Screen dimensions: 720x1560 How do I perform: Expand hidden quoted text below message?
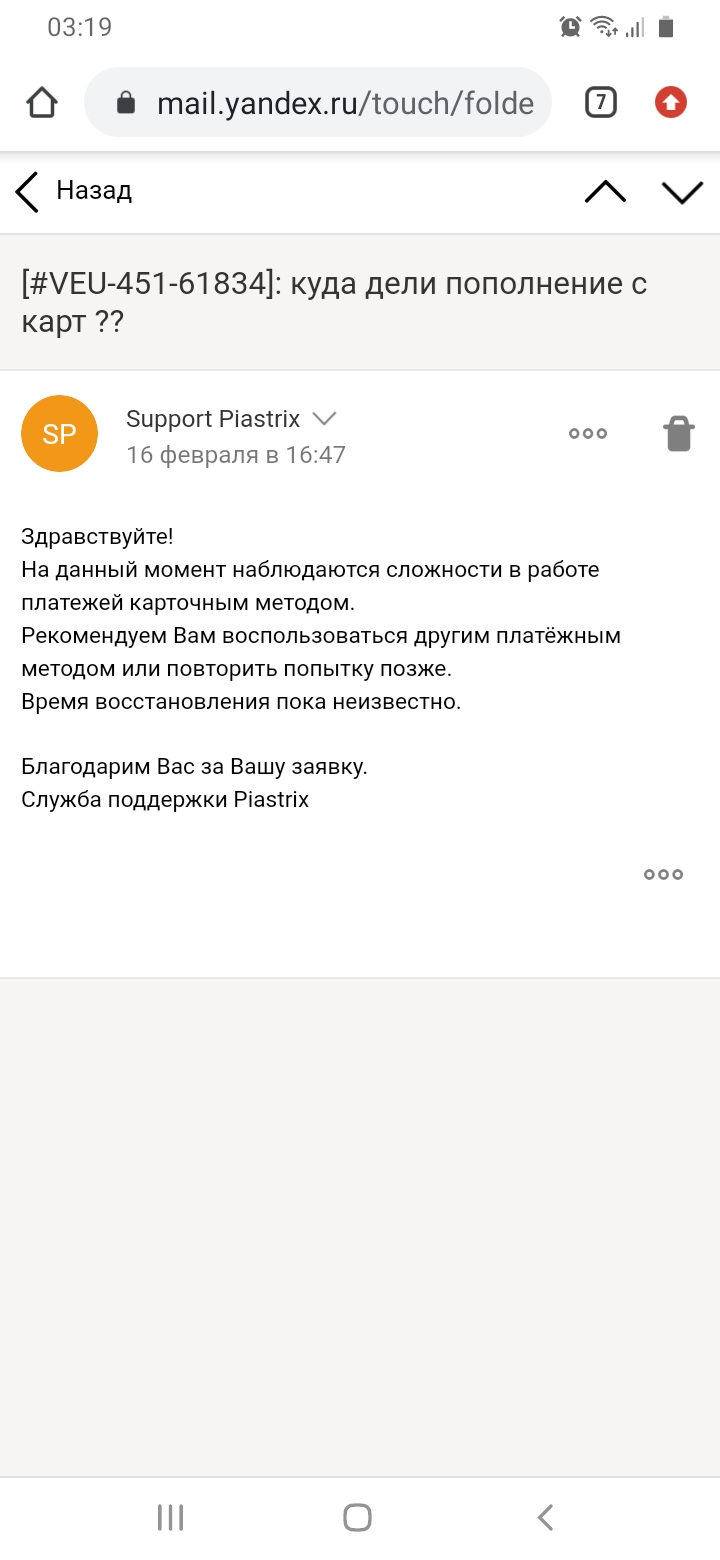tap(663, 874)
